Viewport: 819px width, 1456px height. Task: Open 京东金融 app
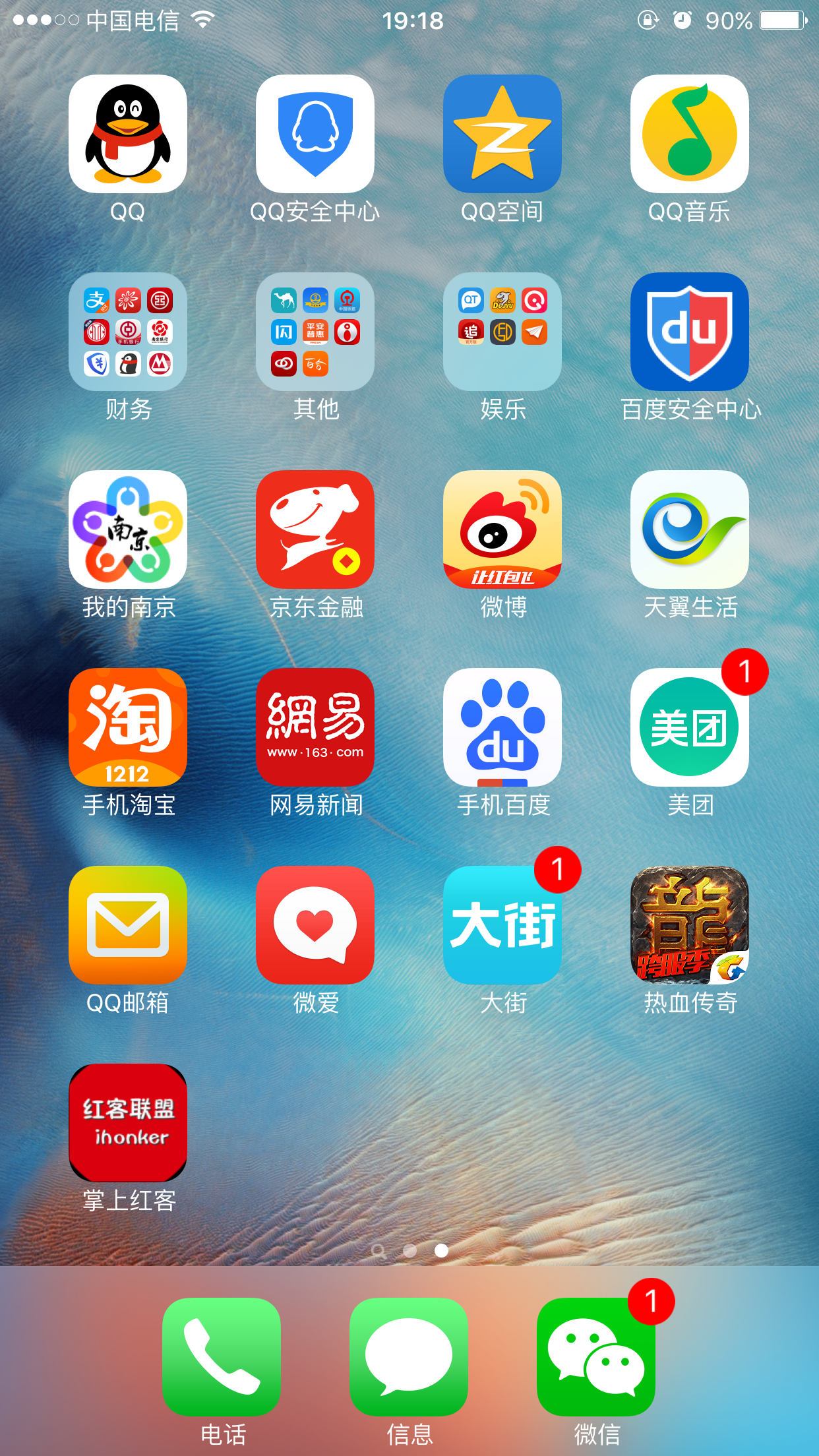pyautogui.click(x=315, y=530)
